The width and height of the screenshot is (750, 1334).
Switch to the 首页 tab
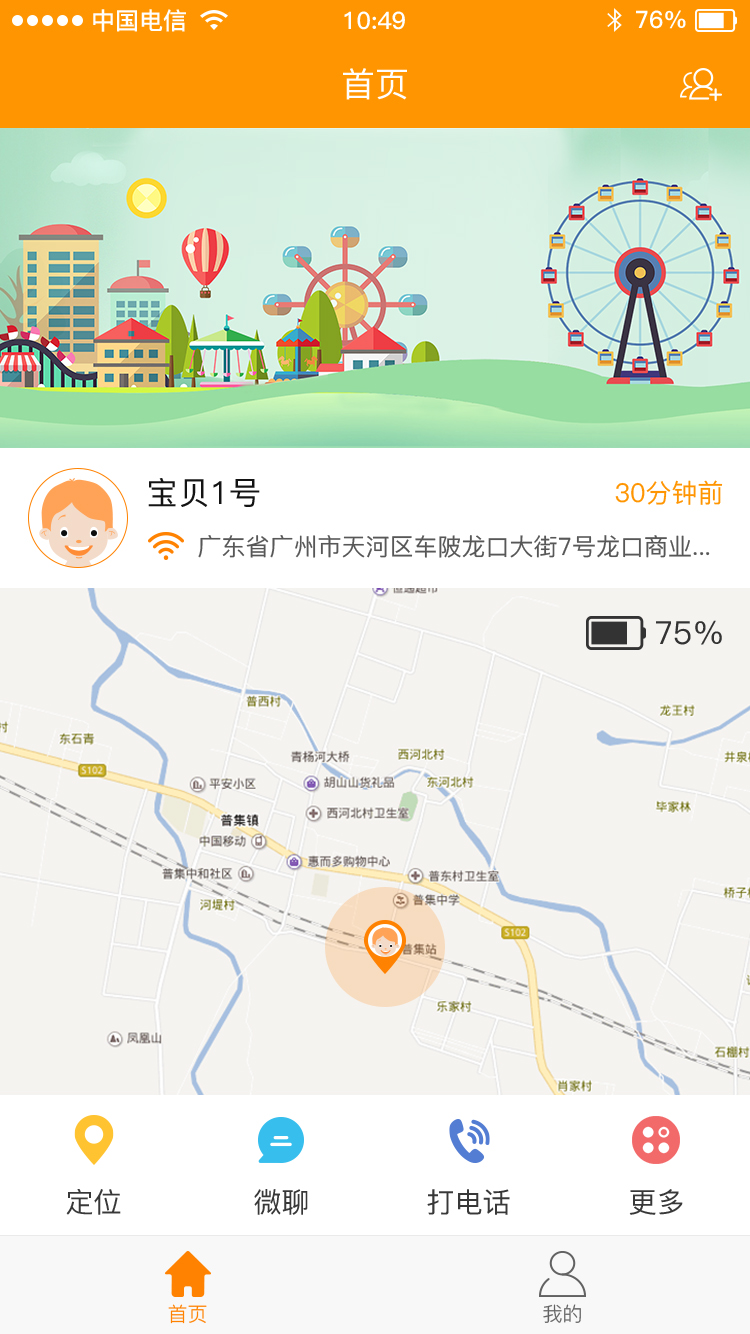point(188,1286)
